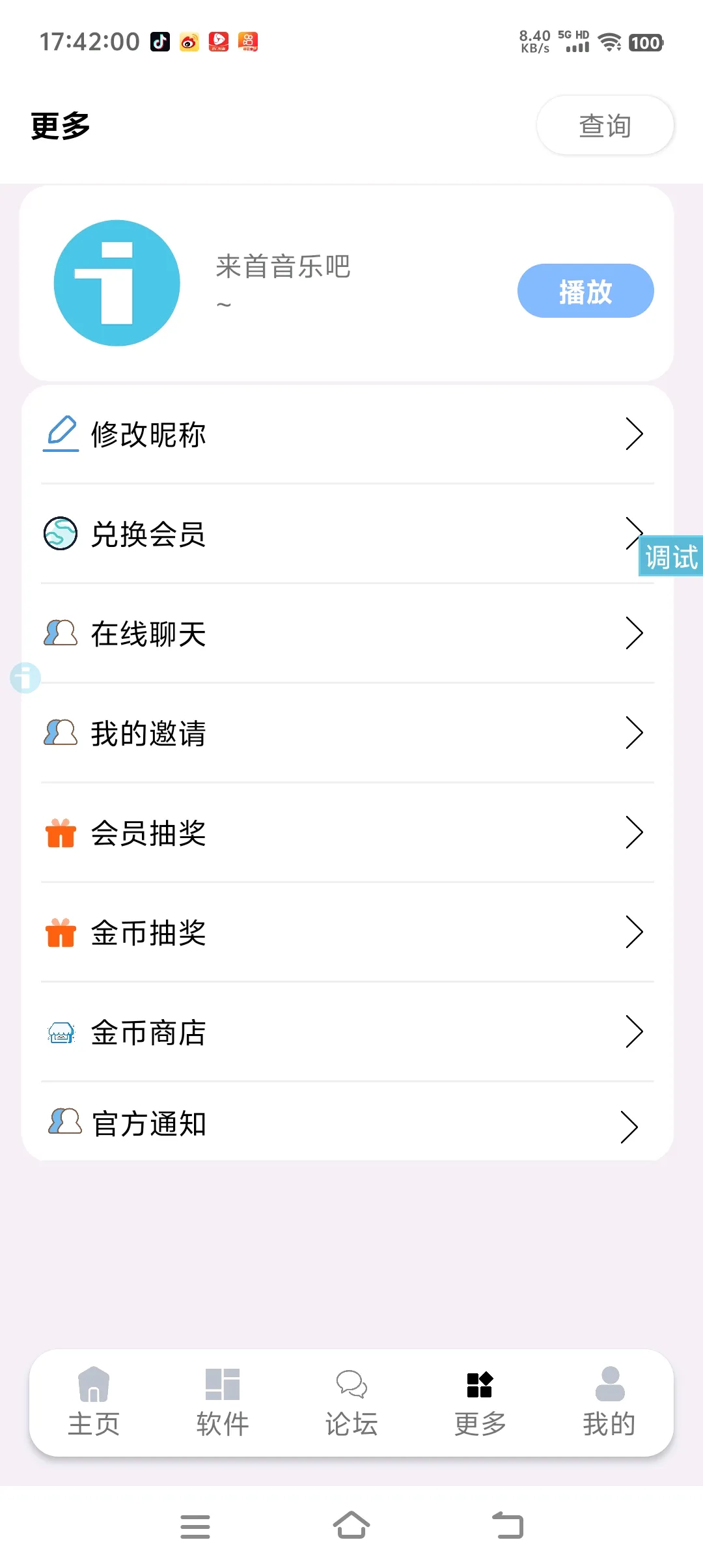The image size is (703, 1568).
Task: Play music with the 播放 button
Action: (x=585, y=291)
